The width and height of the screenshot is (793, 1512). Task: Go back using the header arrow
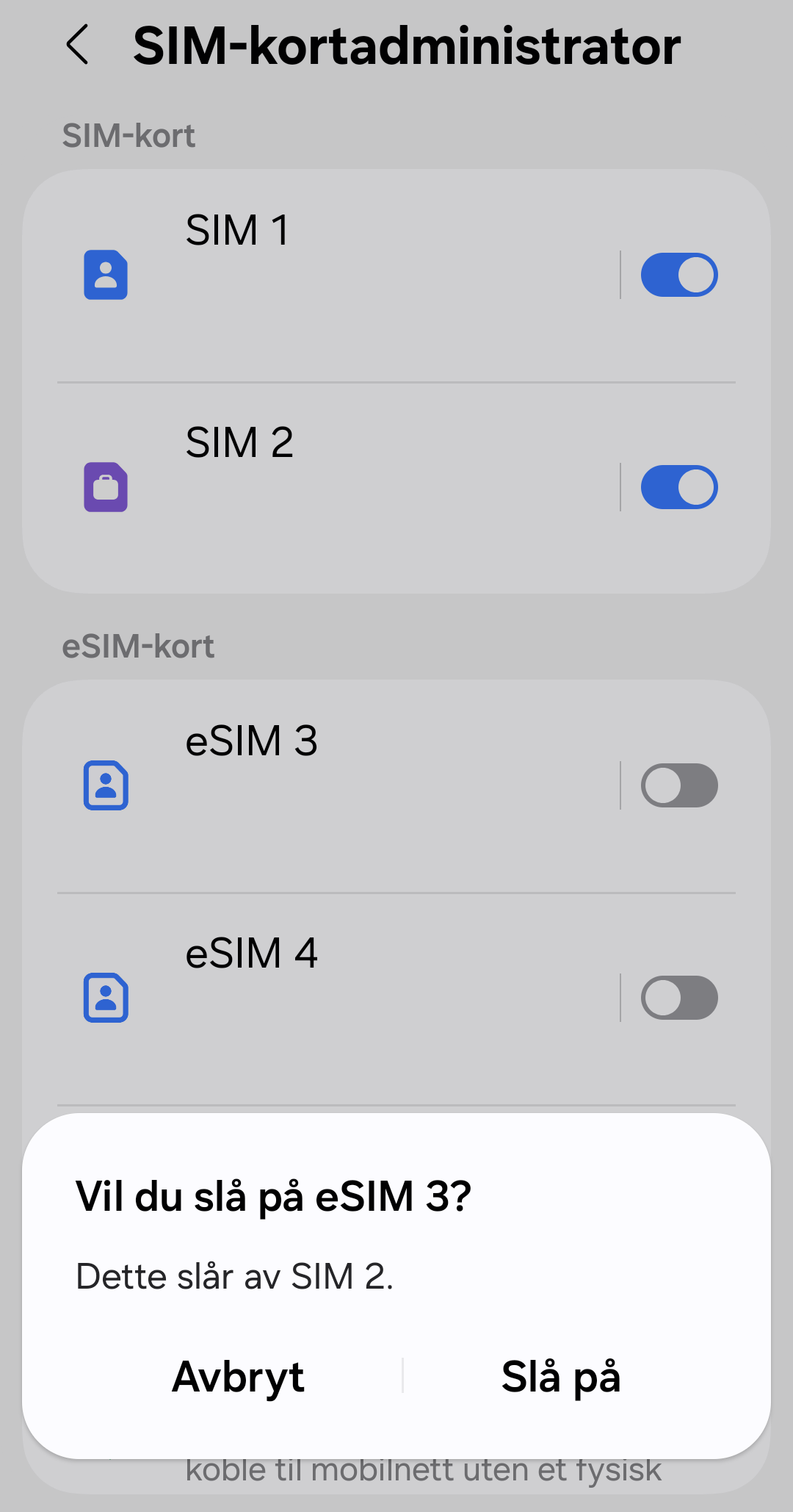point(78,45)
